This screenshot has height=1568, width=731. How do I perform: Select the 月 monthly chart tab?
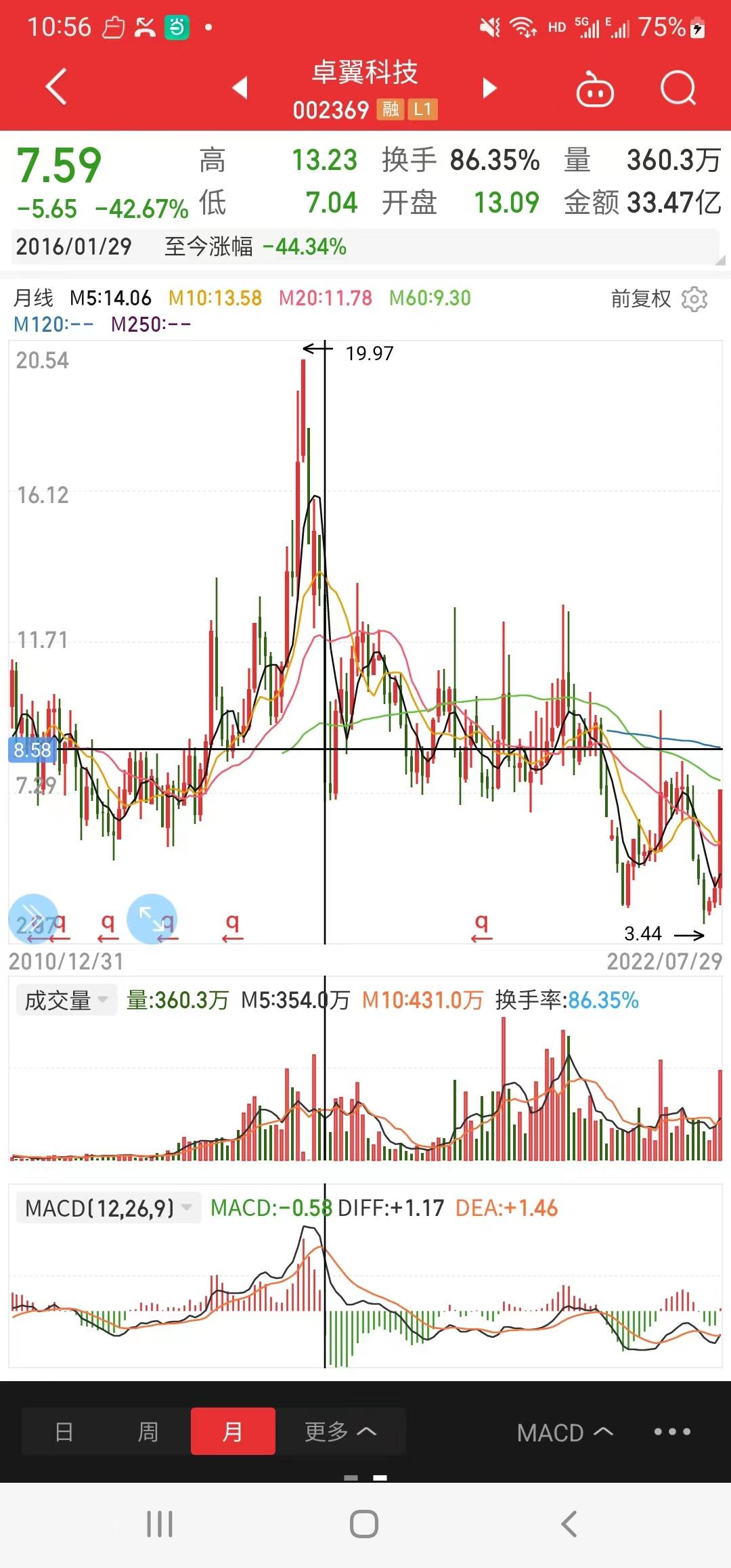[x=233, y=1431]
